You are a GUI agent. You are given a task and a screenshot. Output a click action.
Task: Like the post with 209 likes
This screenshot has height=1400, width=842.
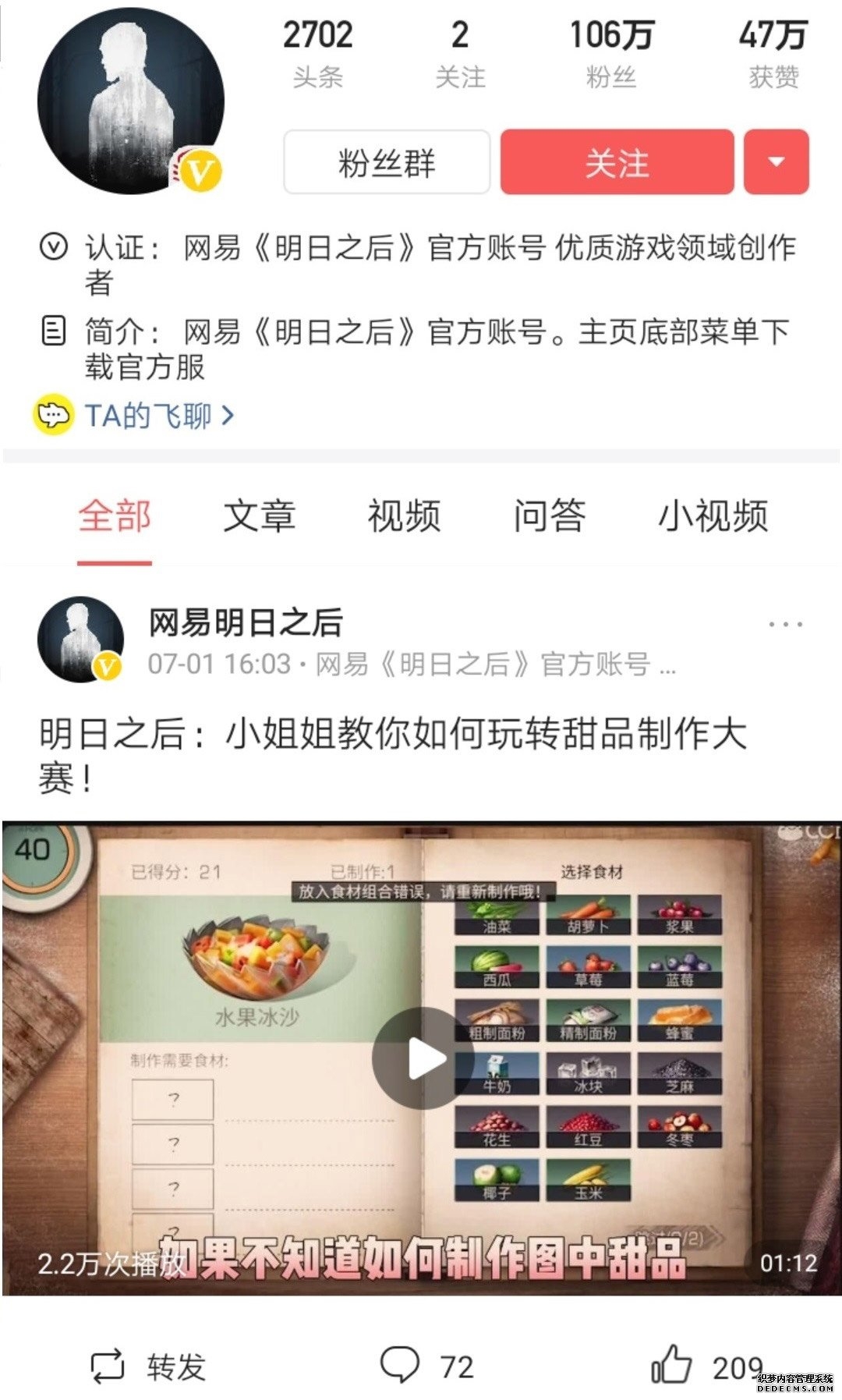coord(706,1366)
